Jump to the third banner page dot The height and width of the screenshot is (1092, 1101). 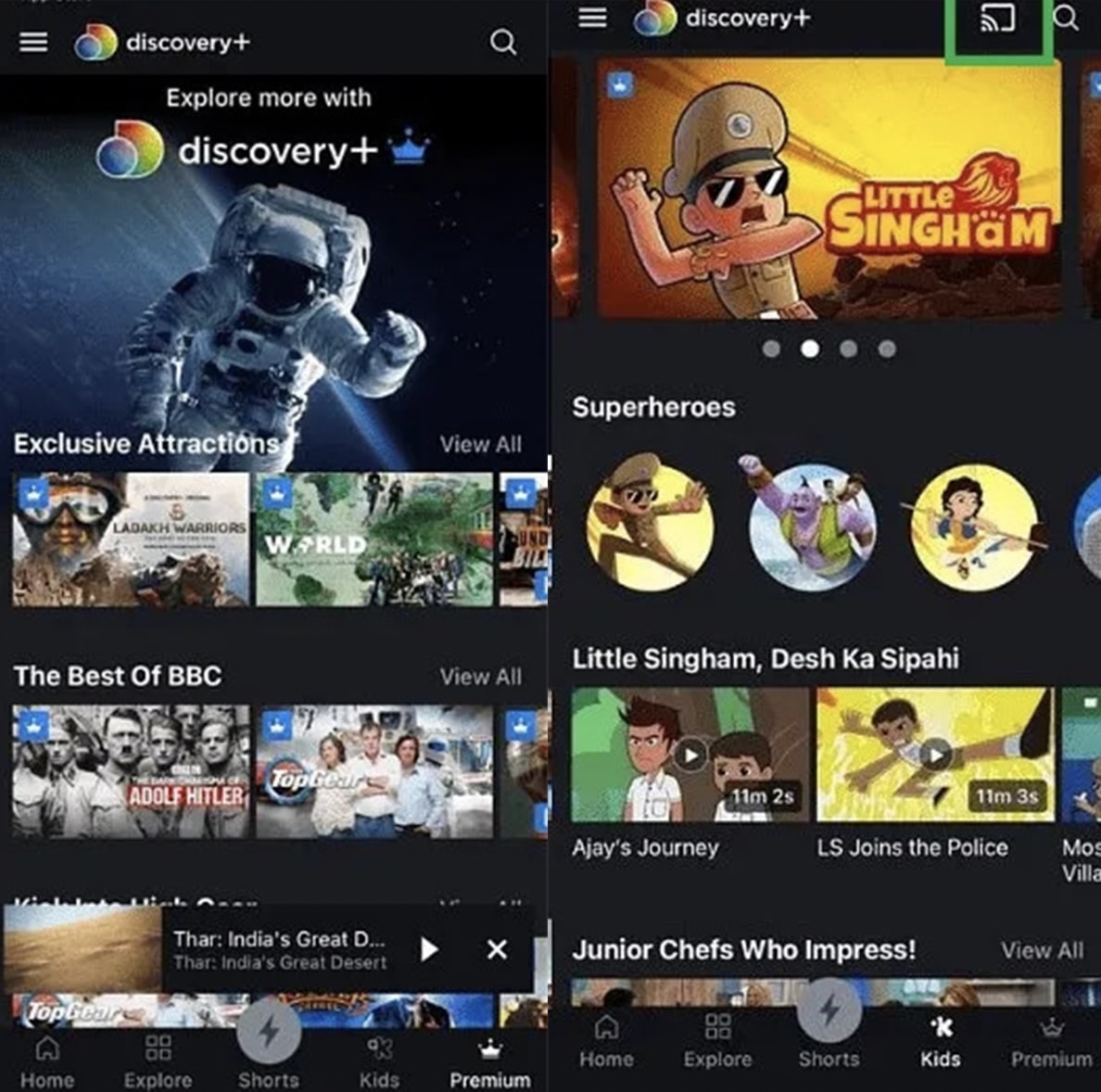coord(848,349)
